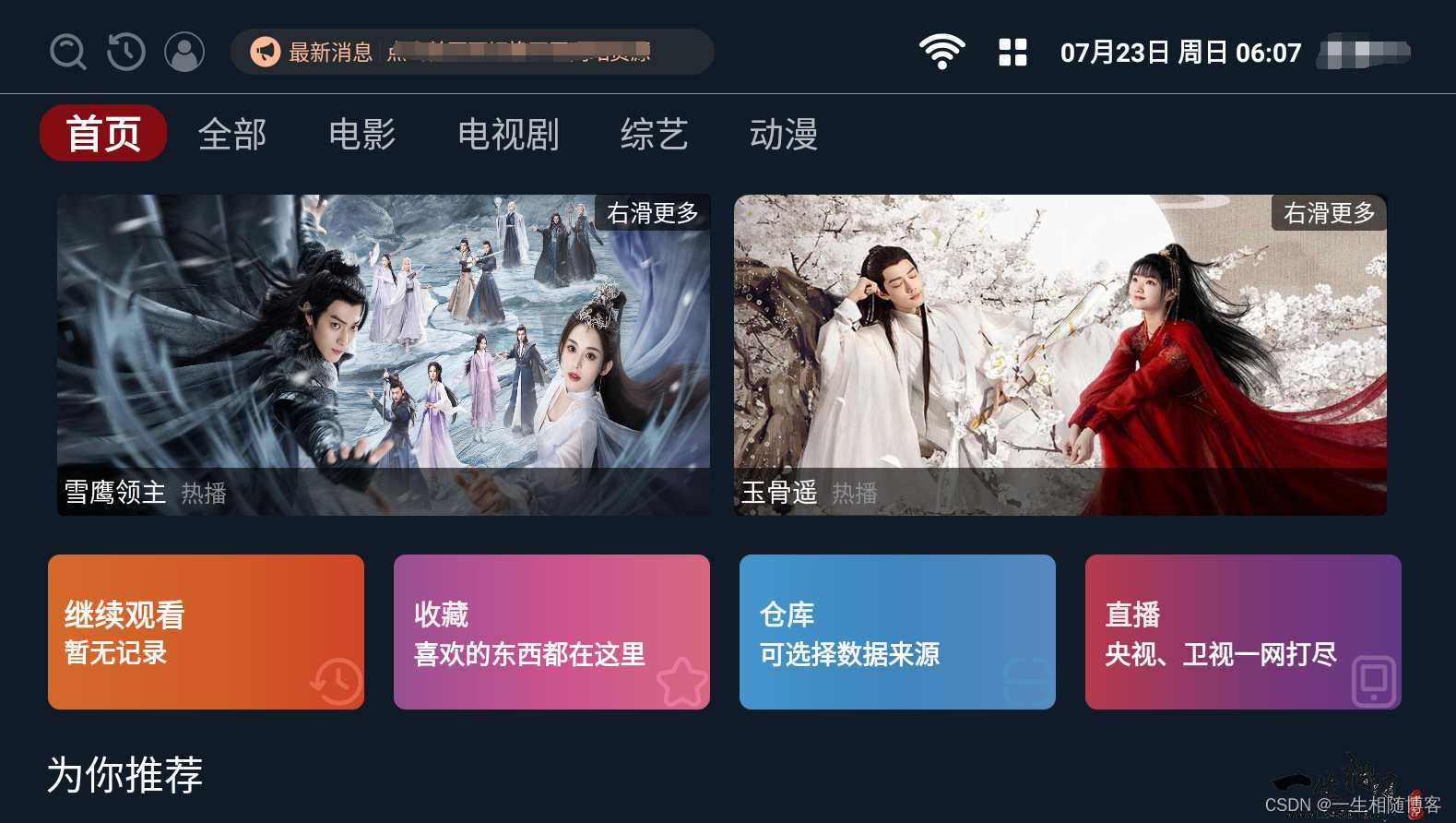Open the 仓库 data source card

click(897, 632)
